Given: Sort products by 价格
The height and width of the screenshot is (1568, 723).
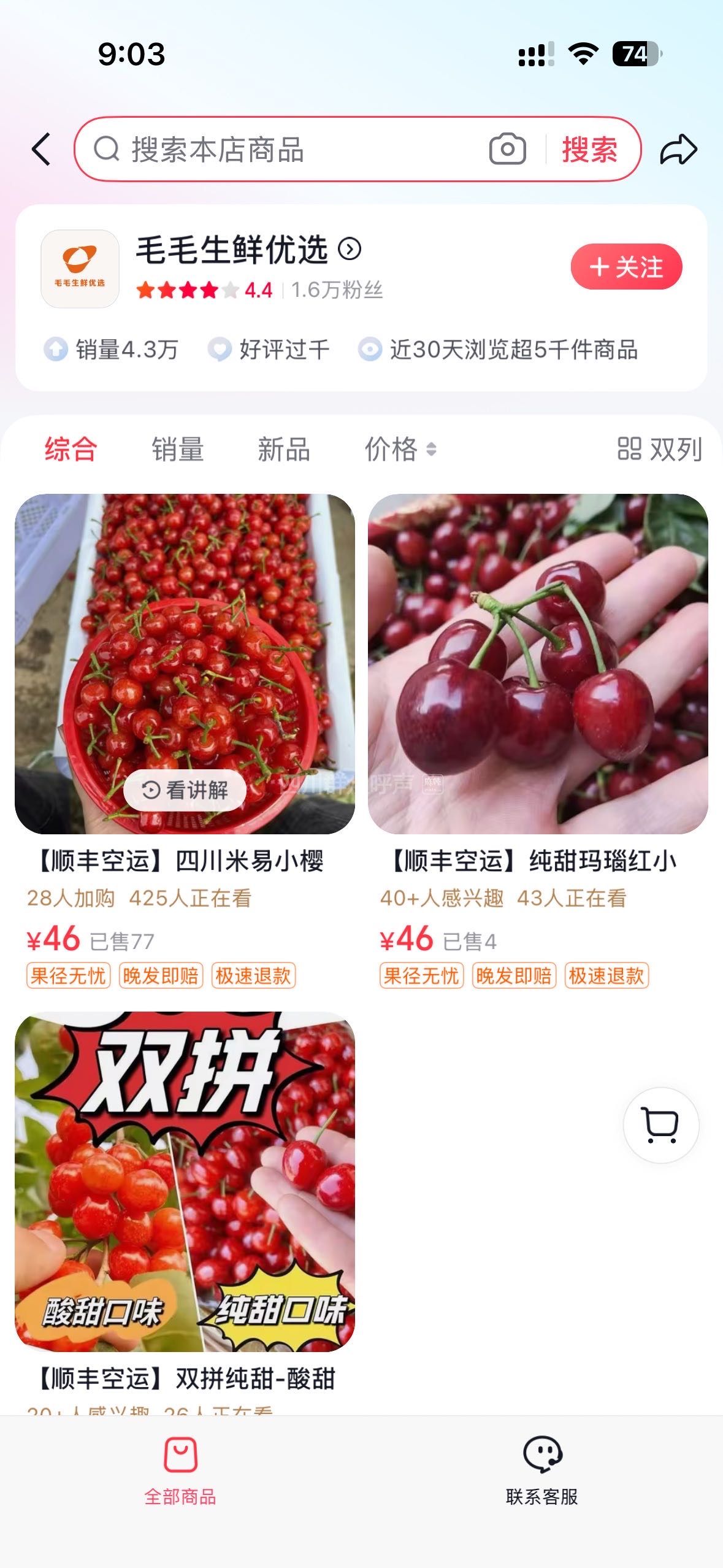Looking at the screenshot, I should tap(400, 449).
